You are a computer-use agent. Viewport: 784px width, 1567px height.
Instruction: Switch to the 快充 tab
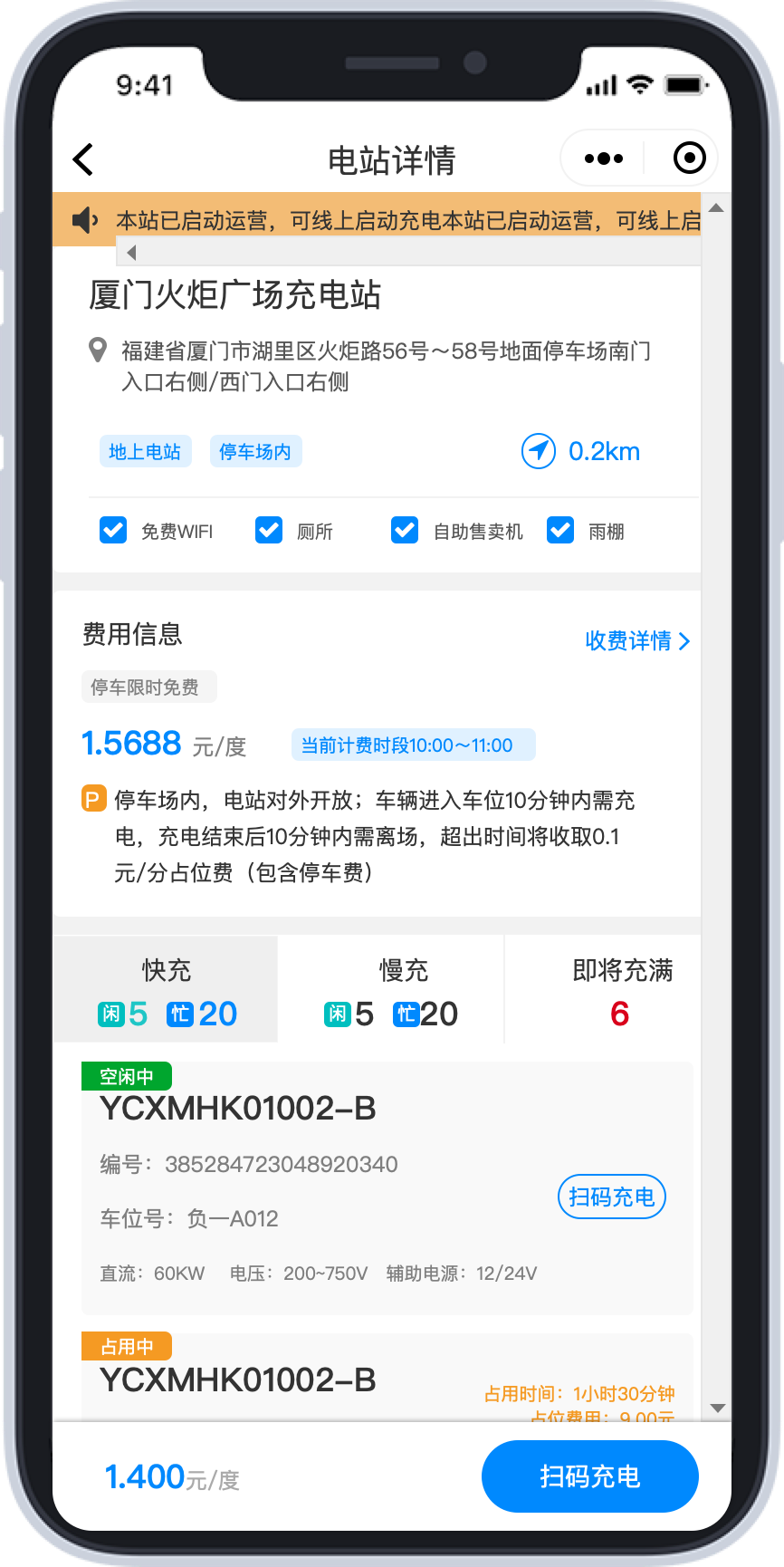click(x=166, y=989)
